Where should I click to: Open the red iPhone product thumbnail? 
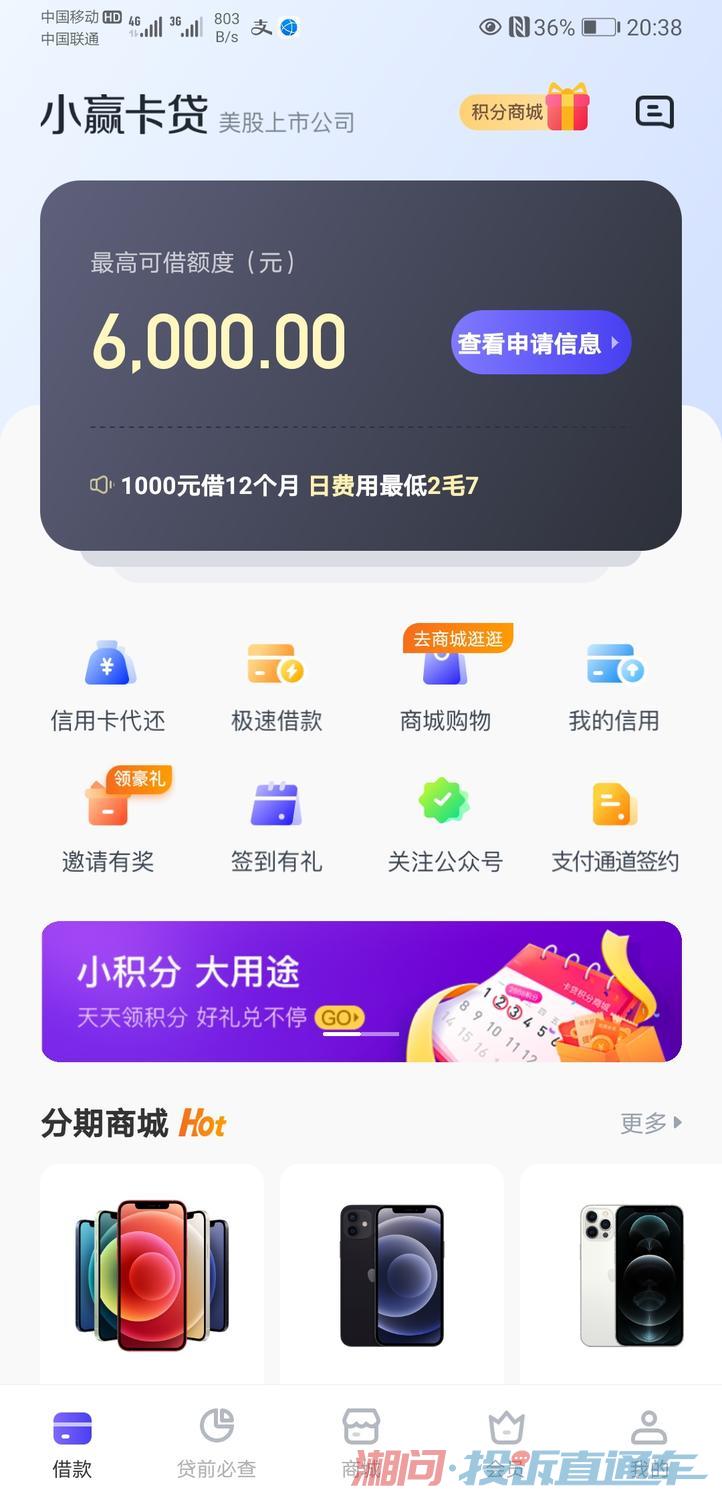[x=151, y=1272]
